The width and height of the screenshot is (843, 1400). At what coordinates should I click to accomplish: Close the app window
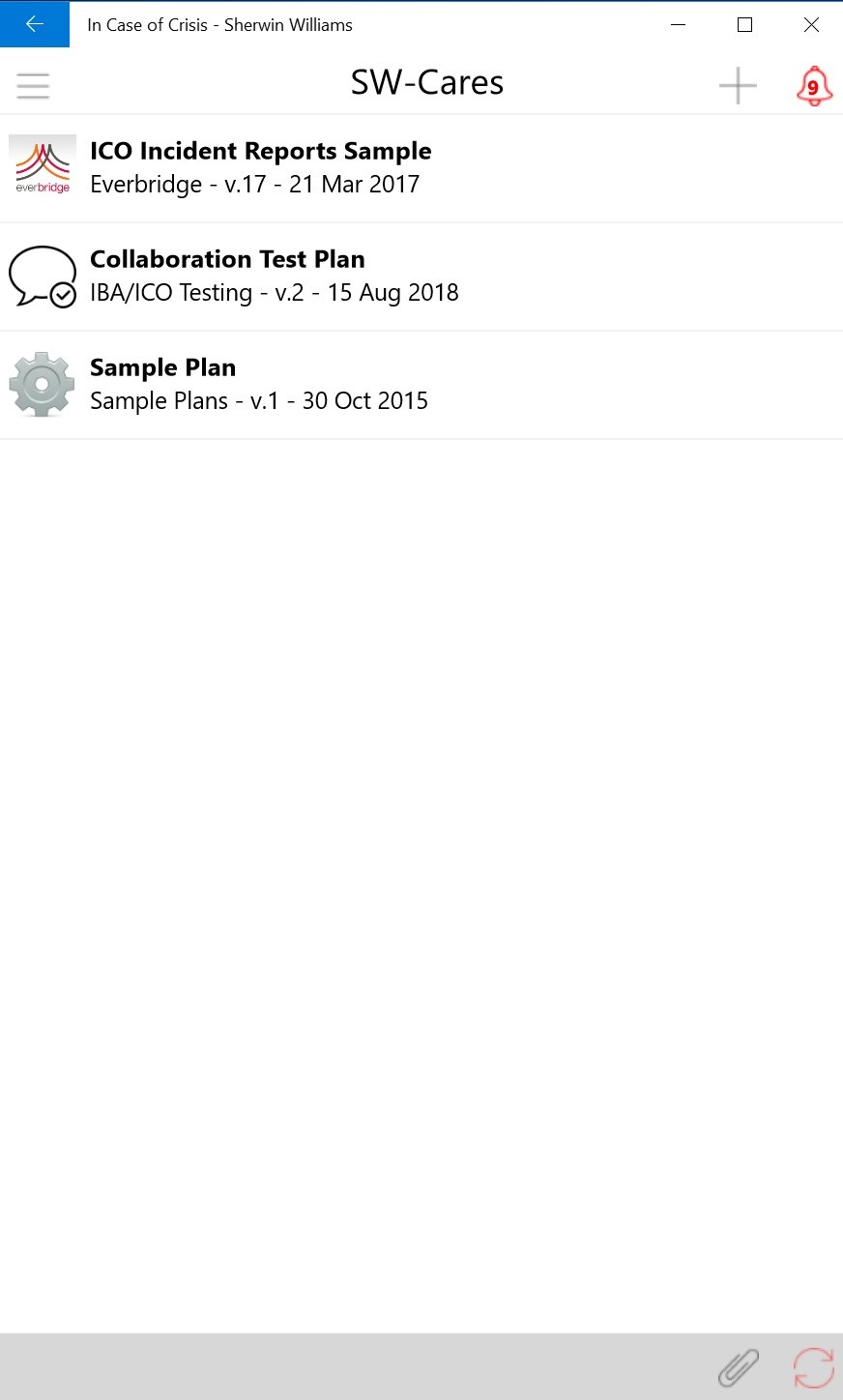pyautogui.click(x=811, y=25)
